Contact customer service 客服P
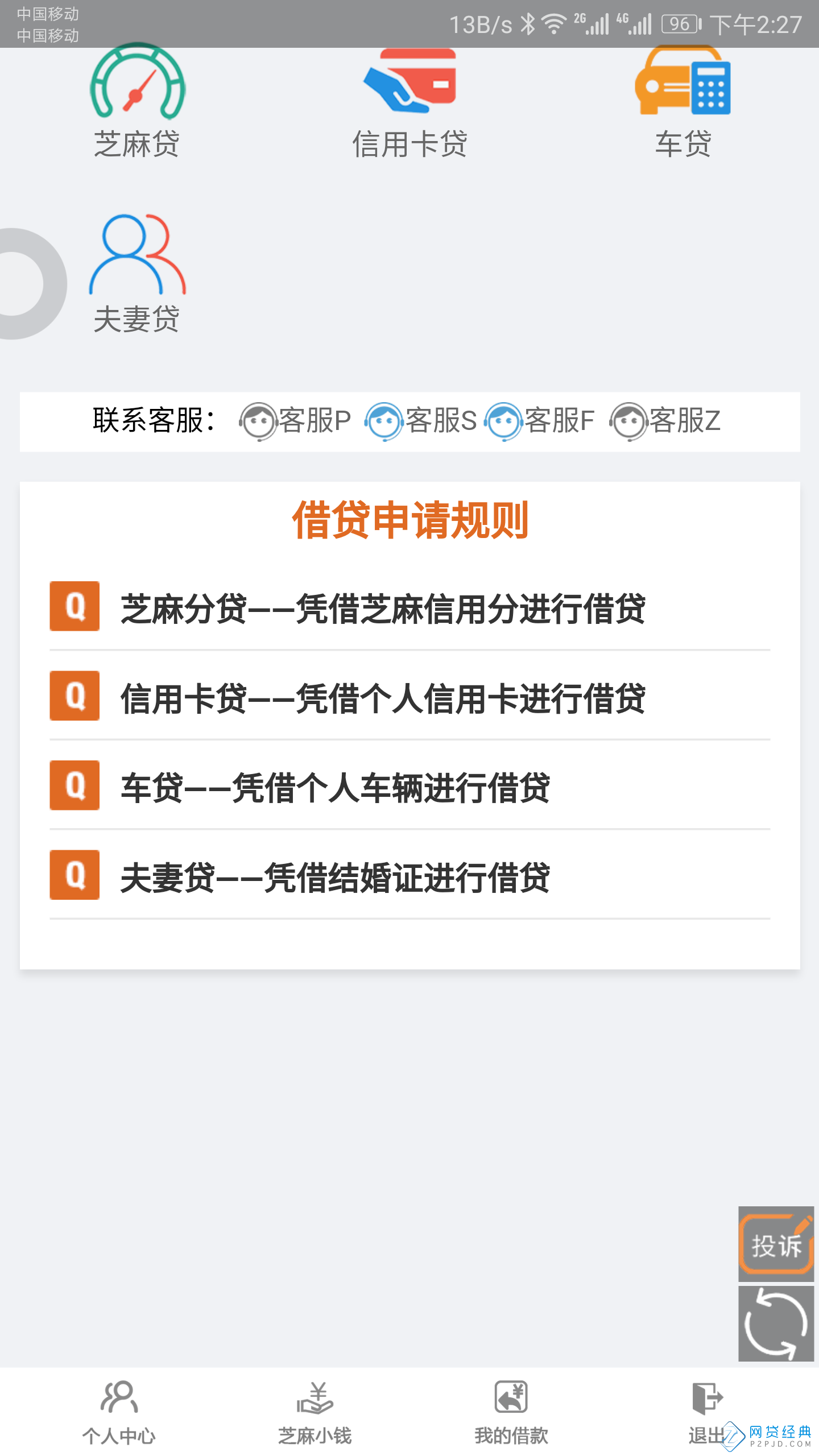Viewport: 819px width, 1456px height. pyautogui.click(x=295, y=421)
